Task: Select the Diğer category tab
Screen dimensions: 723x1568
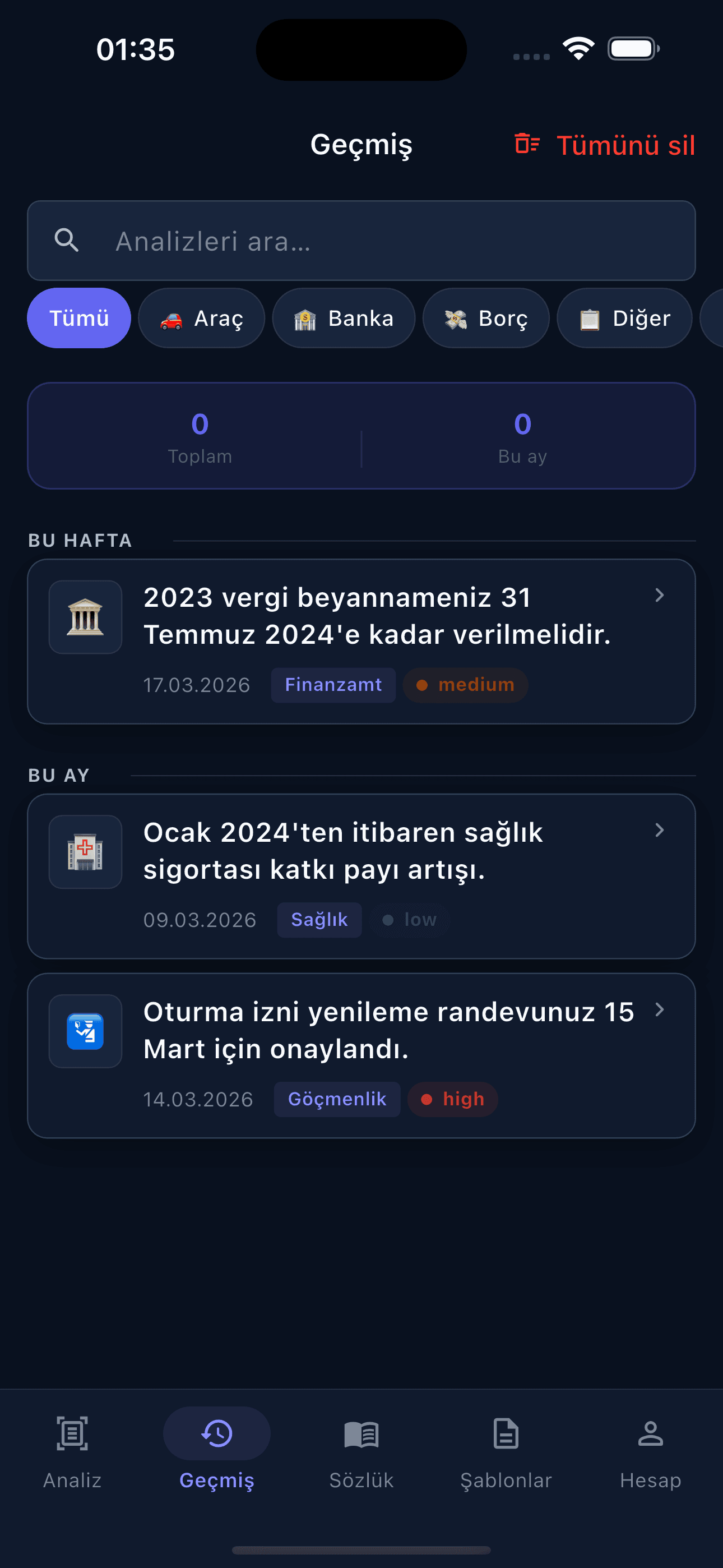Action: 624,318
